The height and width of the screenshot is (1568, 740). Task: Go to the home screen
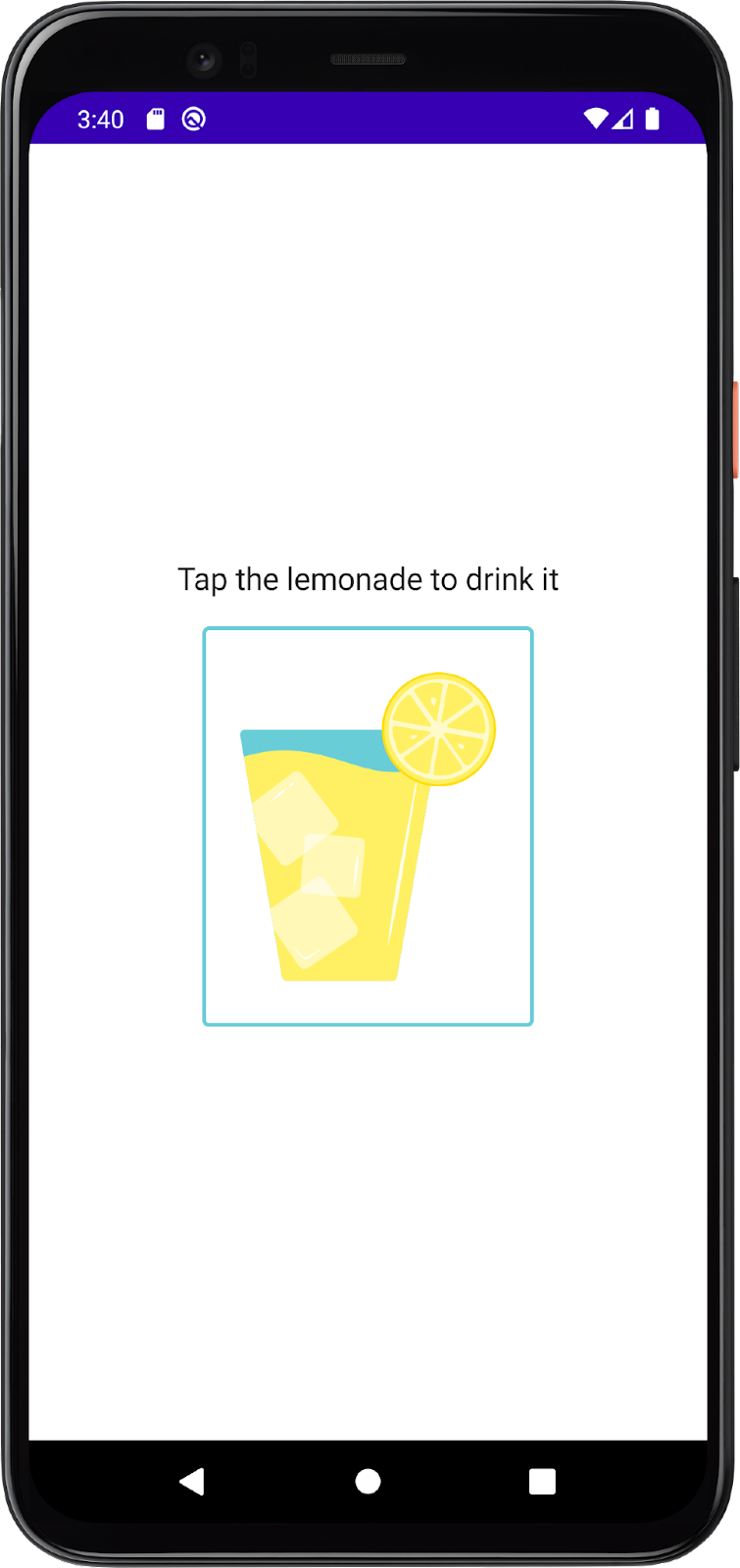pos(369,1481)
